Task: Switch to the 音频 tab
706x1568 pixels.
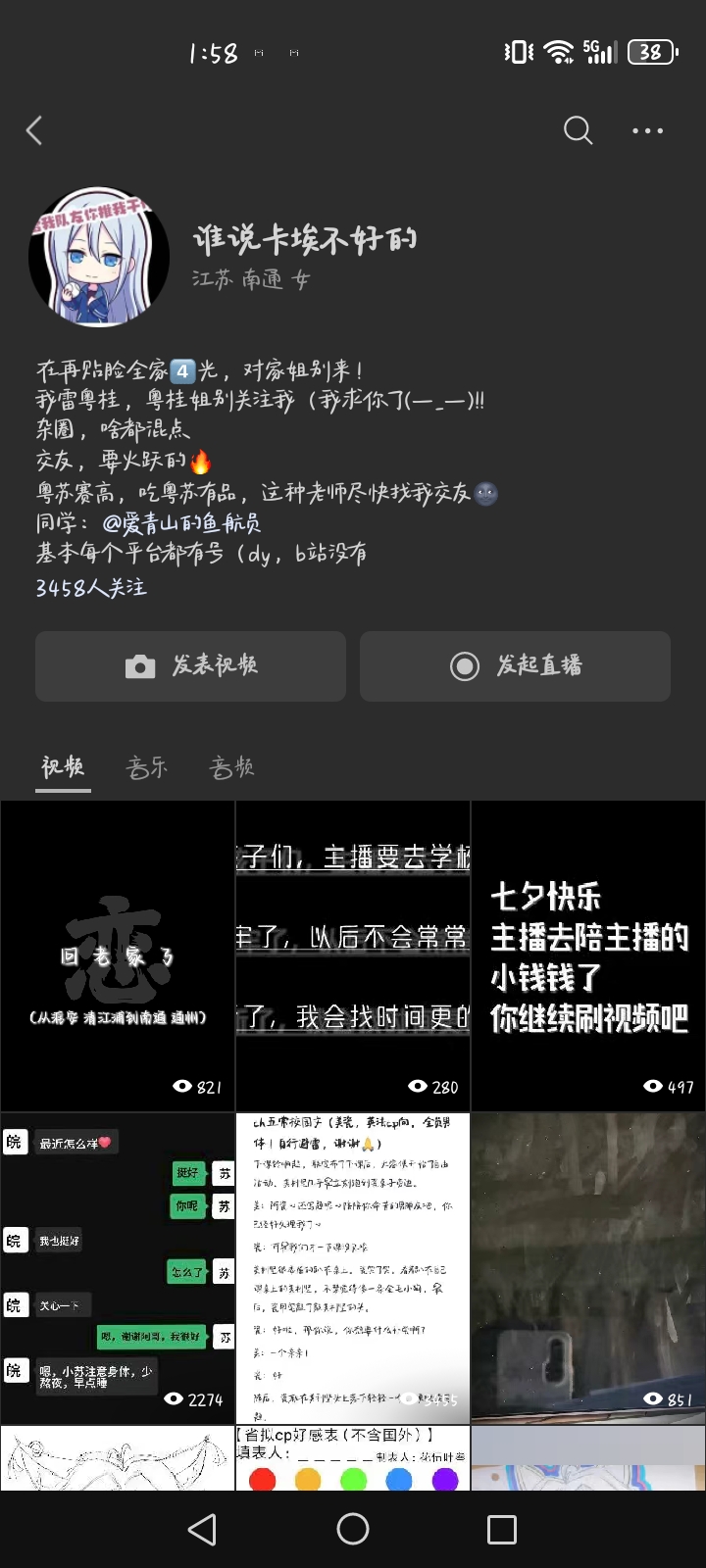Action: coord(229,768)
